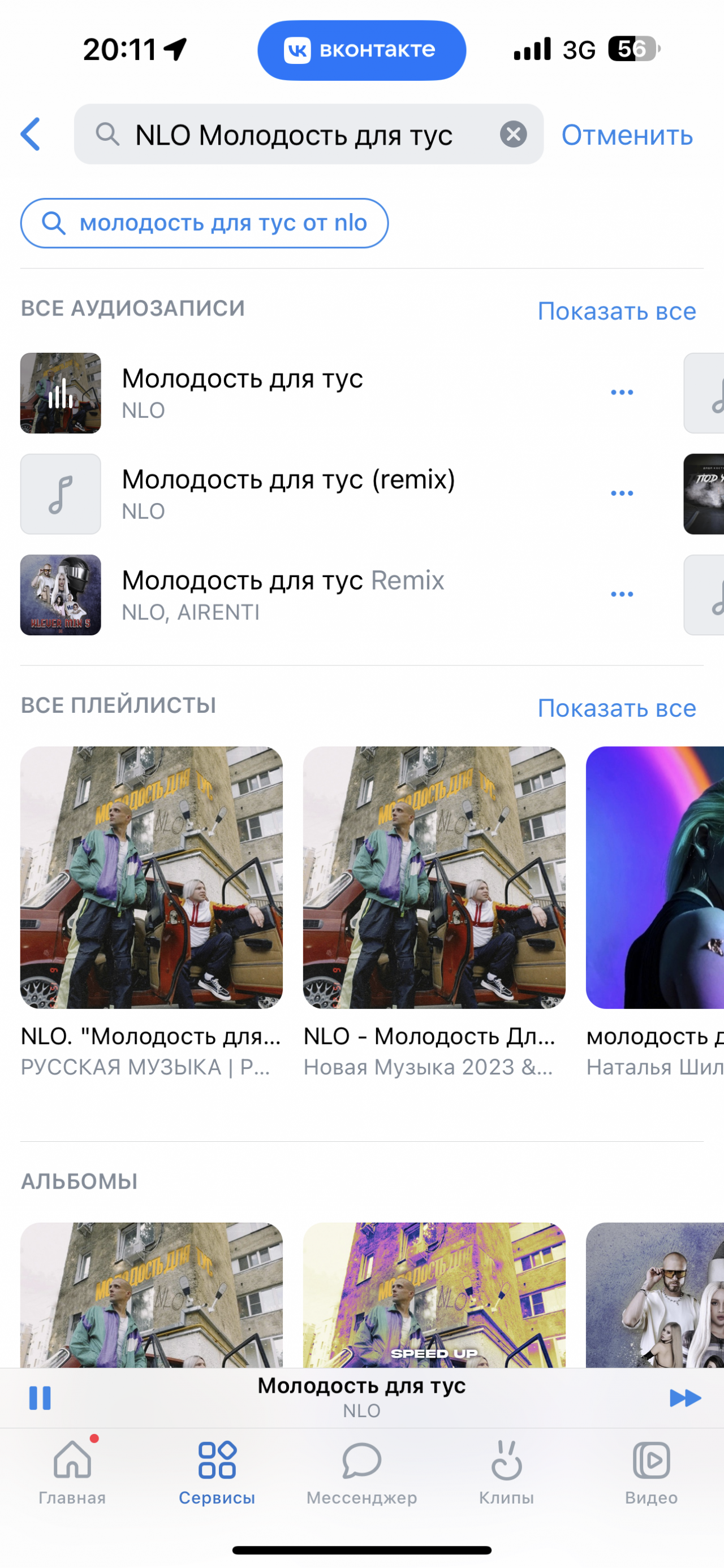Pause the current track in mini player
Image resolution: width=724 pixels, height=1568 pixels.
[40, 1397]
